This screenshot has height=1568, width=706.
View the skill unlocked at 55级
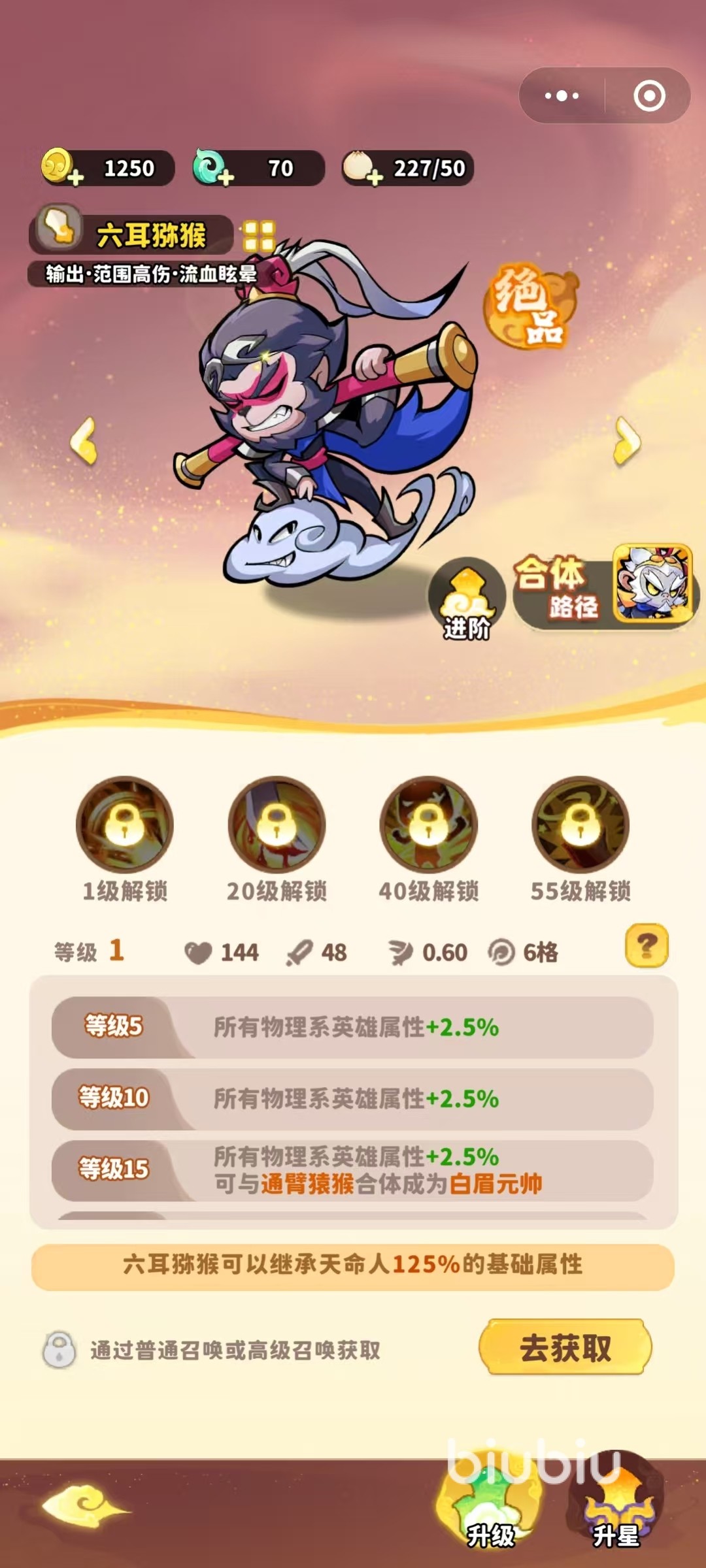580,825
